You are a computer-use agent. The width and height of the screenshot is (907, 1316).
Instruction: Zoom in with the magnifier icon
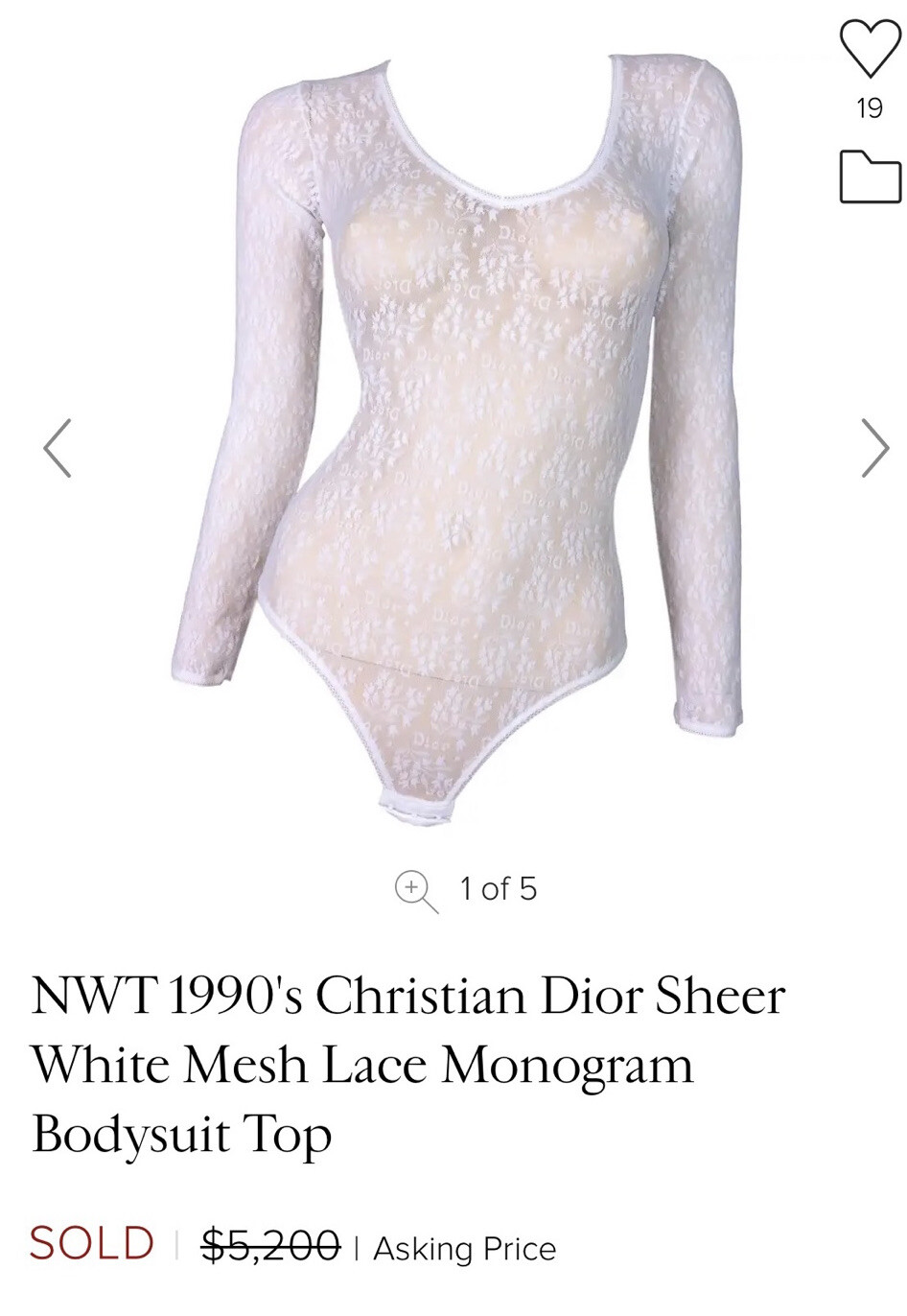click(415, 890)
